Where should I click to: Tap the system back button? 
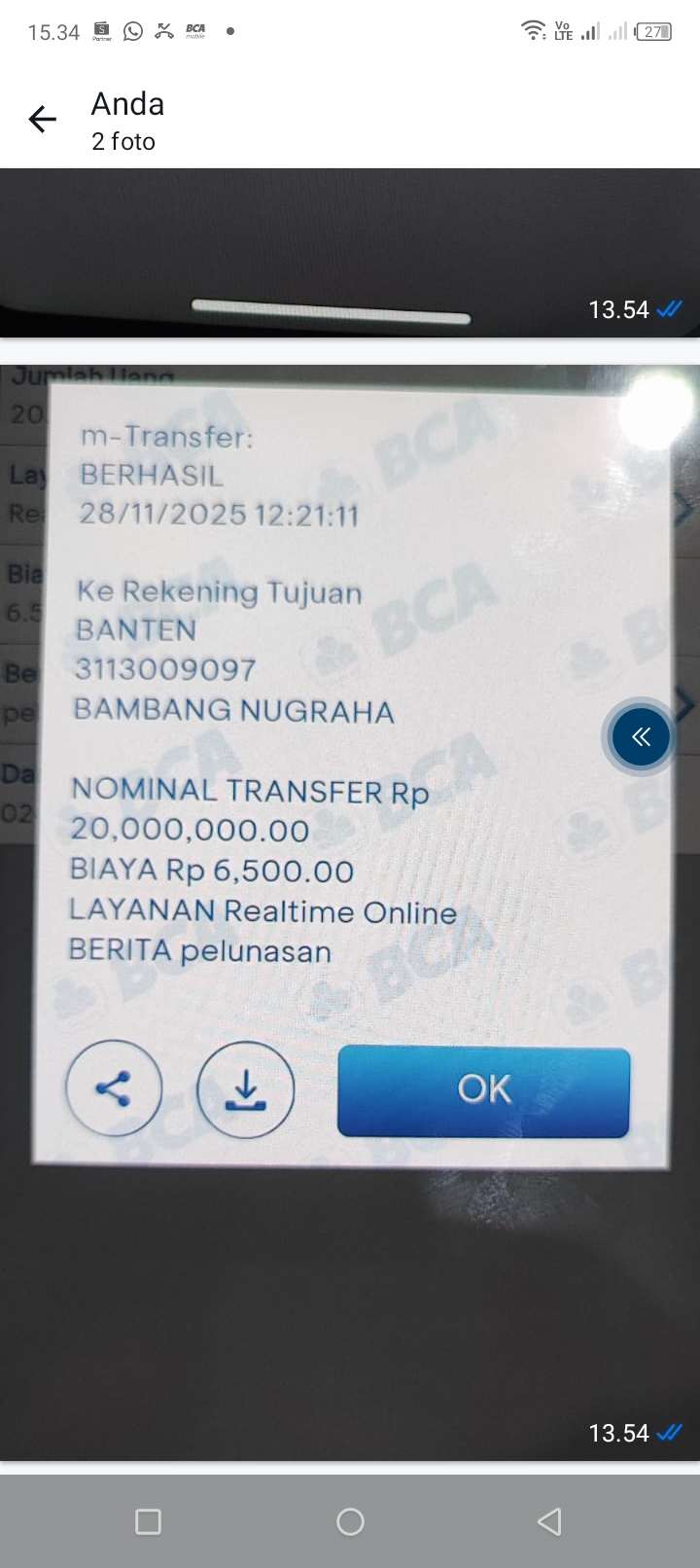(x=549, y=1521)
